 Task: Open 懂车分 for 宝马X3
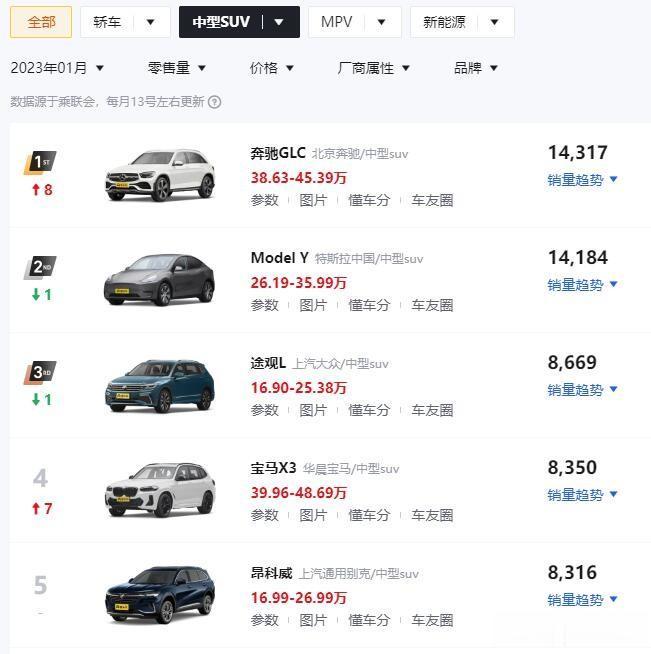pos(369,515)
